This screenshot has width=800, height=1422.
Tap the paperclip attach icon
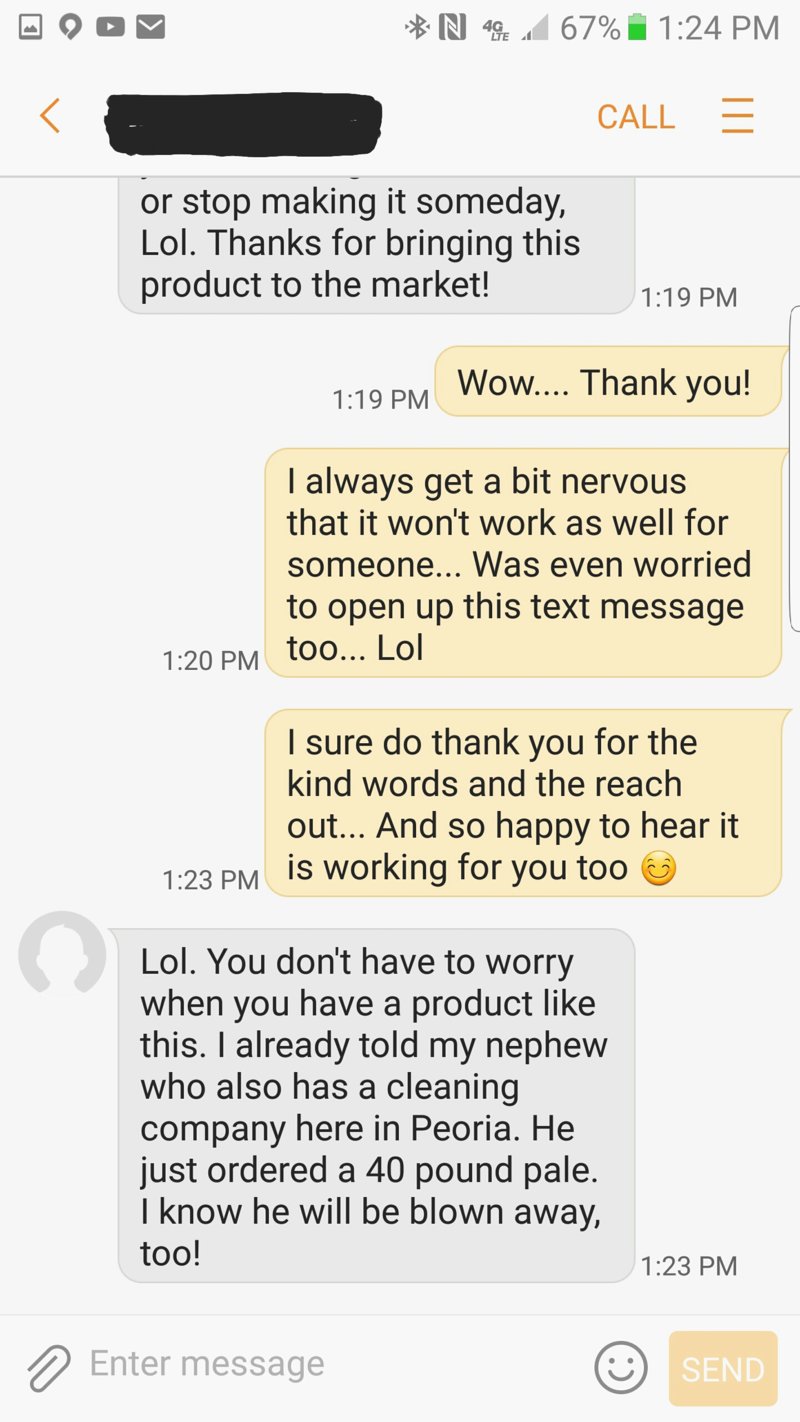tap(47, 1367)
